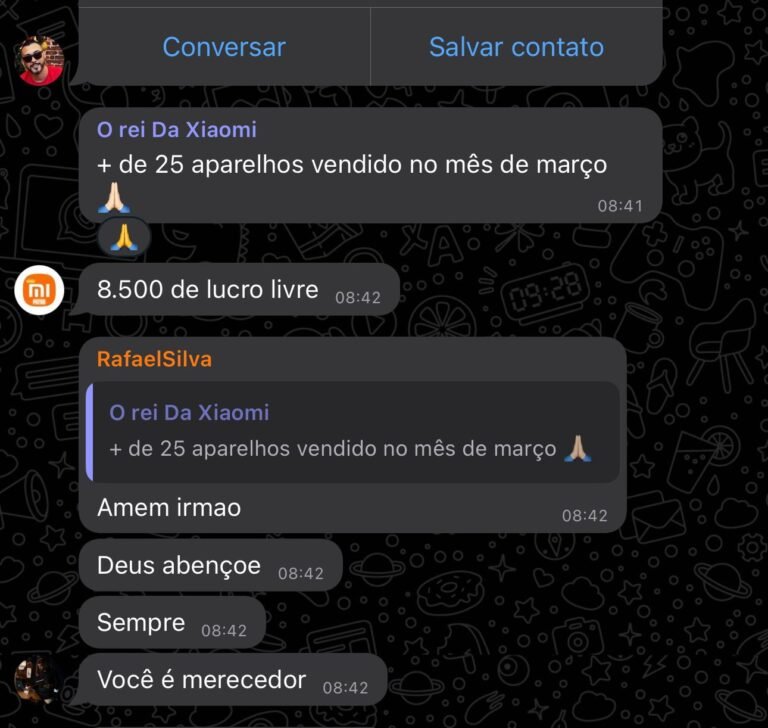Open avatar of the man with red shirt

[x=41, y=61]
